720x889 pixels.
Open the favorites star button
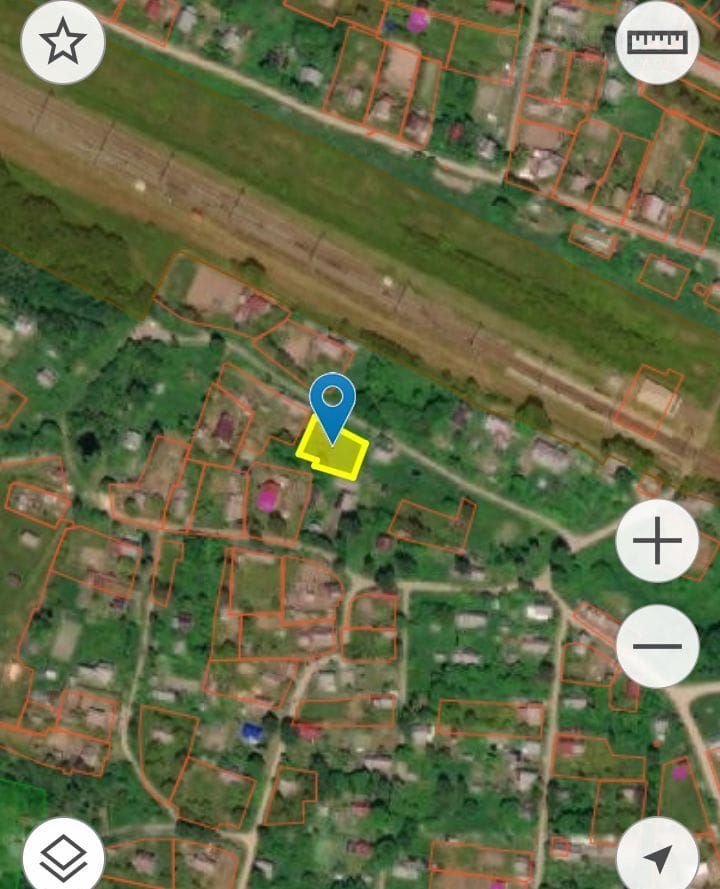click(x=62, y=42)
